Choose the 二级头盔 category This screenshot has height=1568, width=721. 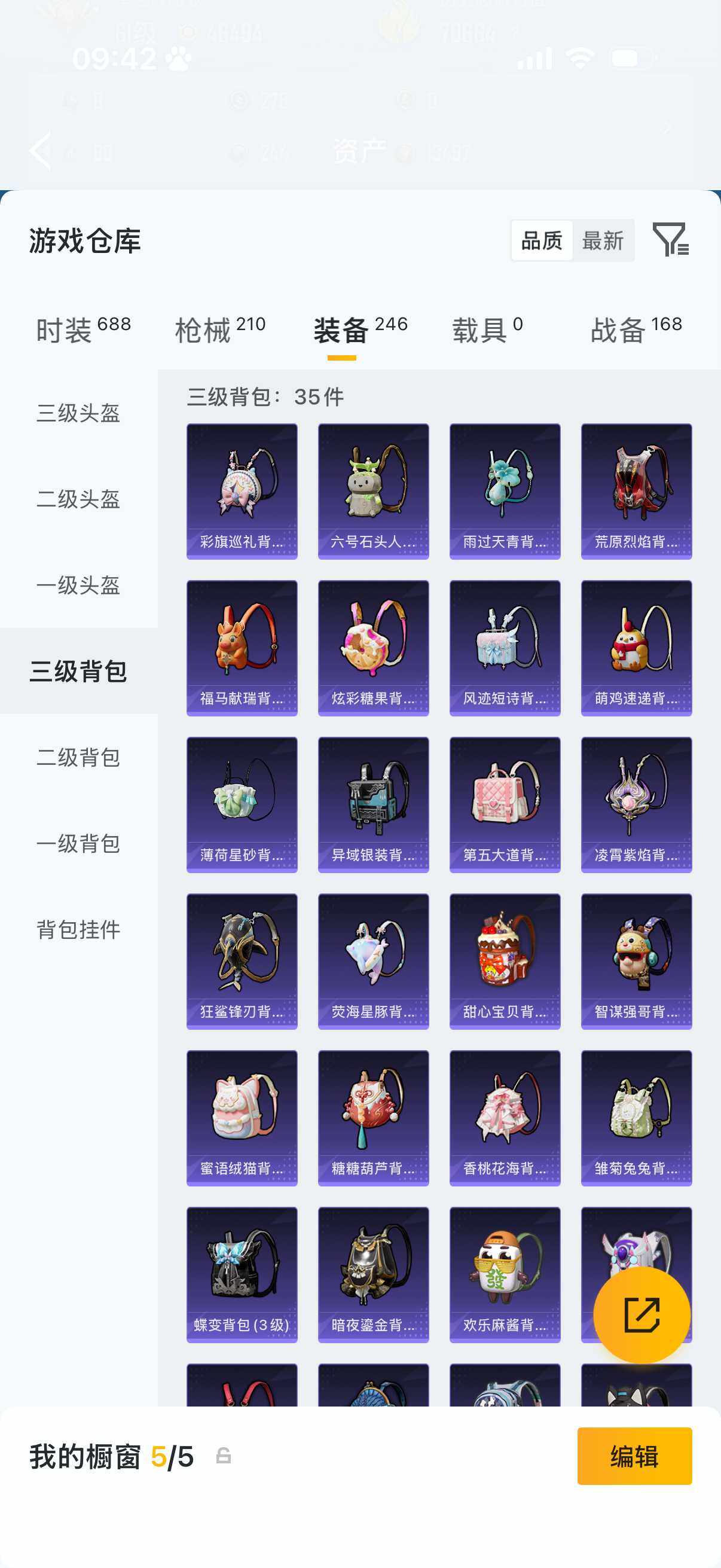coord(78,499)
